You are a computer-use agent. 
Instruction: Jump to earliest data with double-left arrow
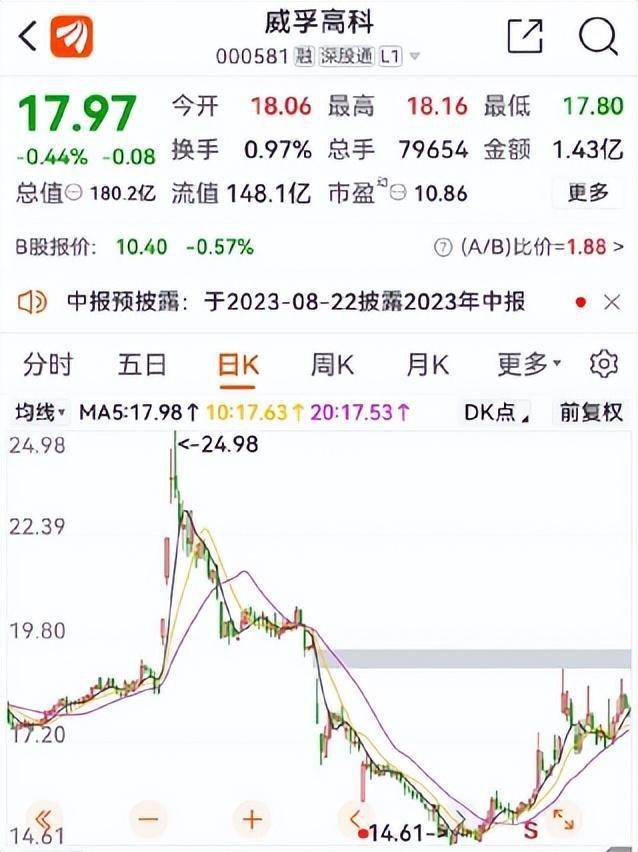tap(41, 819)
